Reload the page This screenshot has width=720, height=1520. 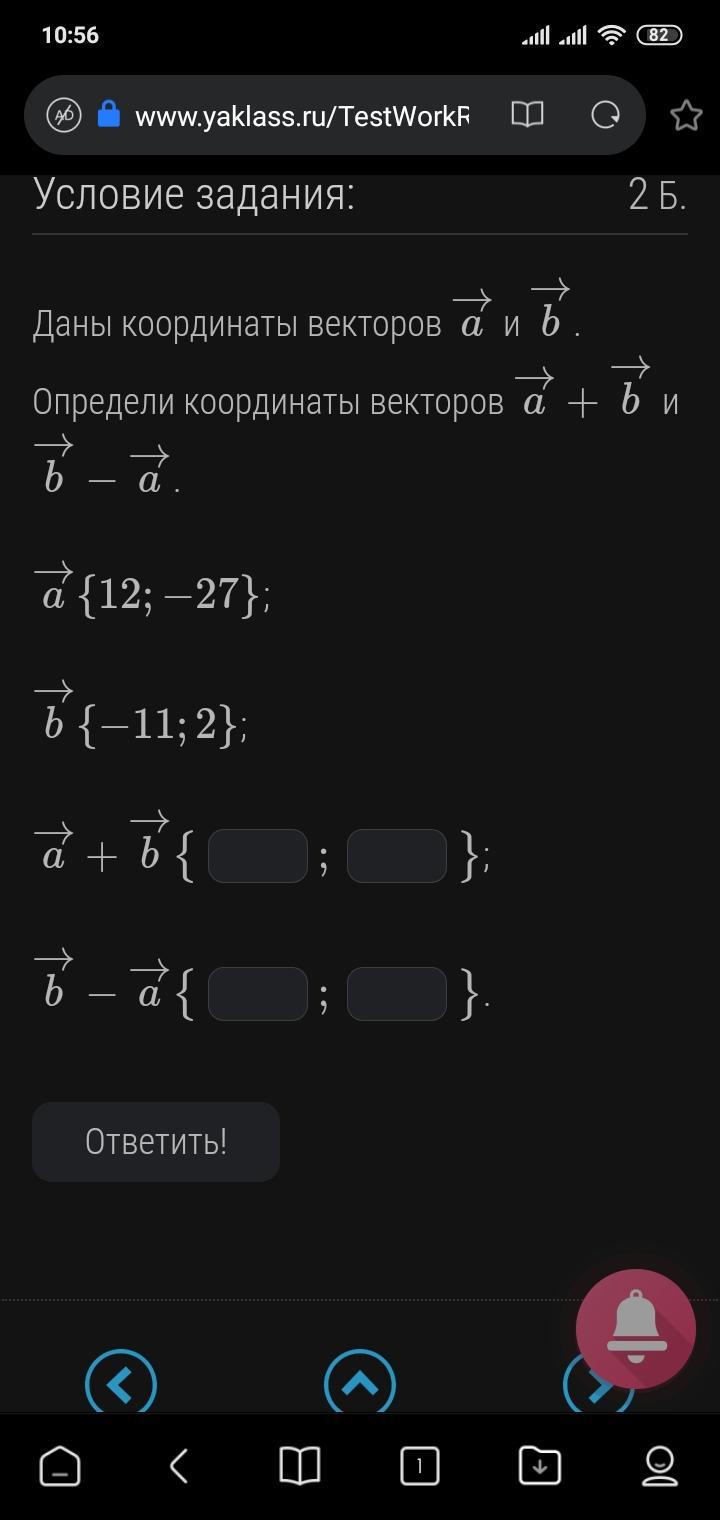coord(605,115)
